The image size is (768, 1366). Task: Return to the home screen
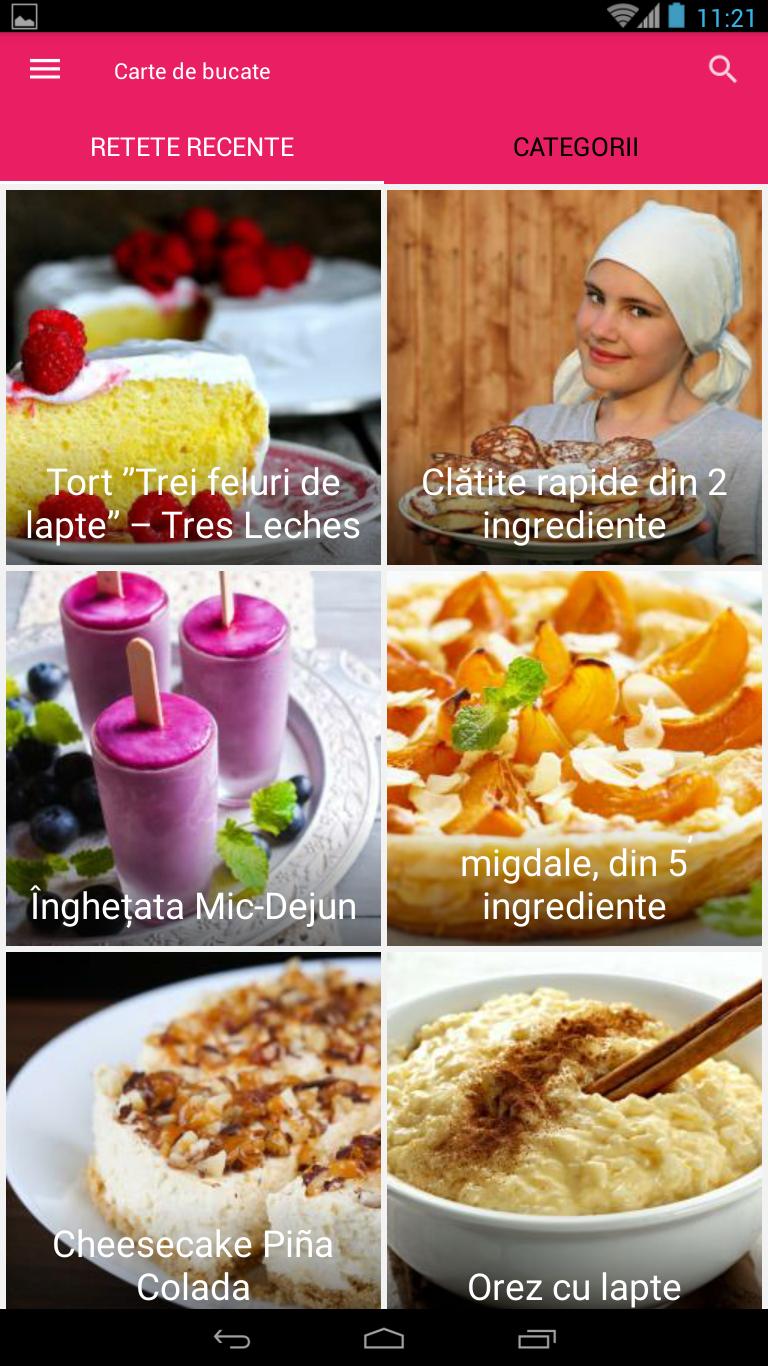coord(384,1339)
